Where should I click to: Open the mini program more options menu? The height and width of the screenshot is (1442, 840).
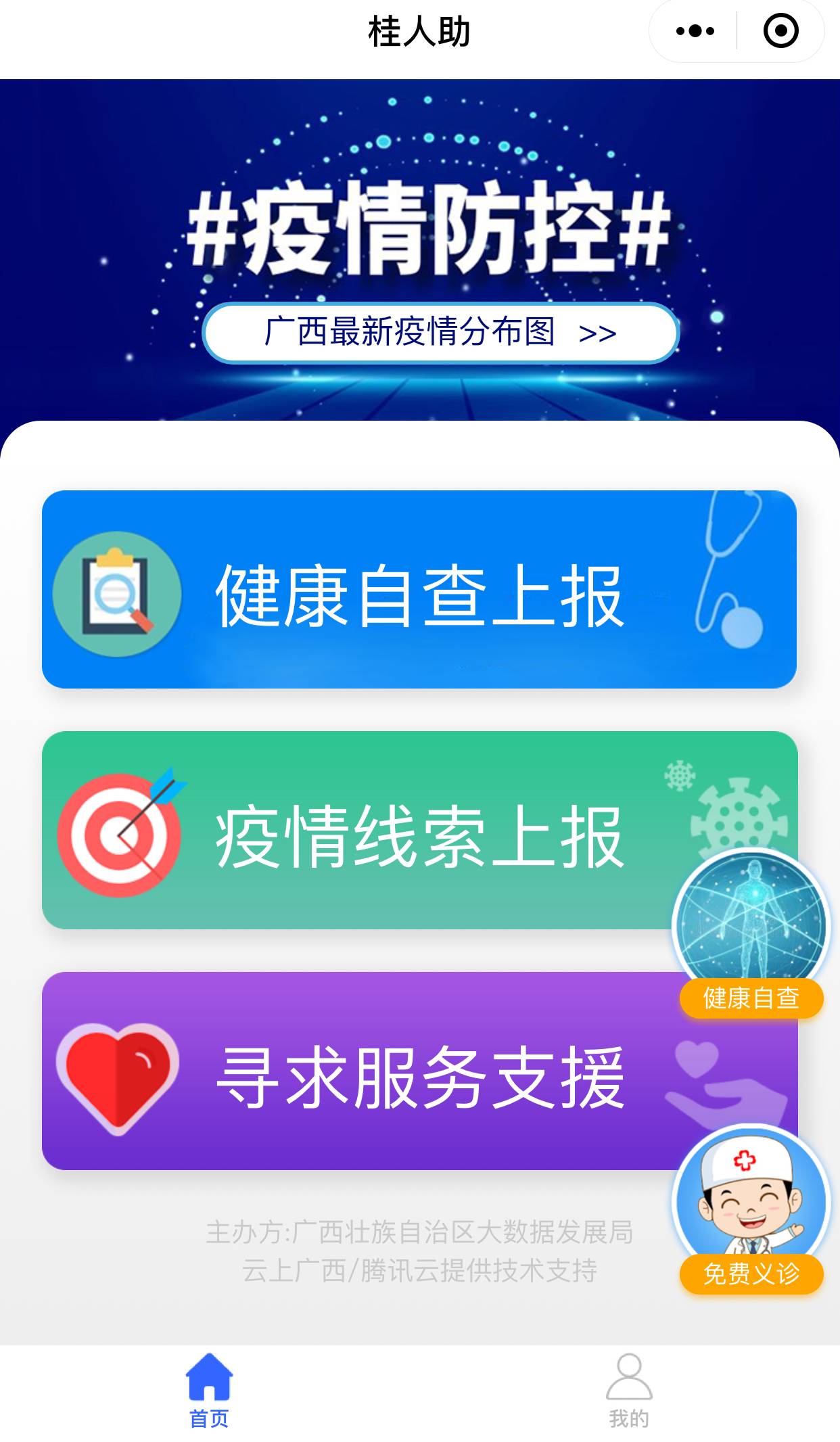point(695,31)
